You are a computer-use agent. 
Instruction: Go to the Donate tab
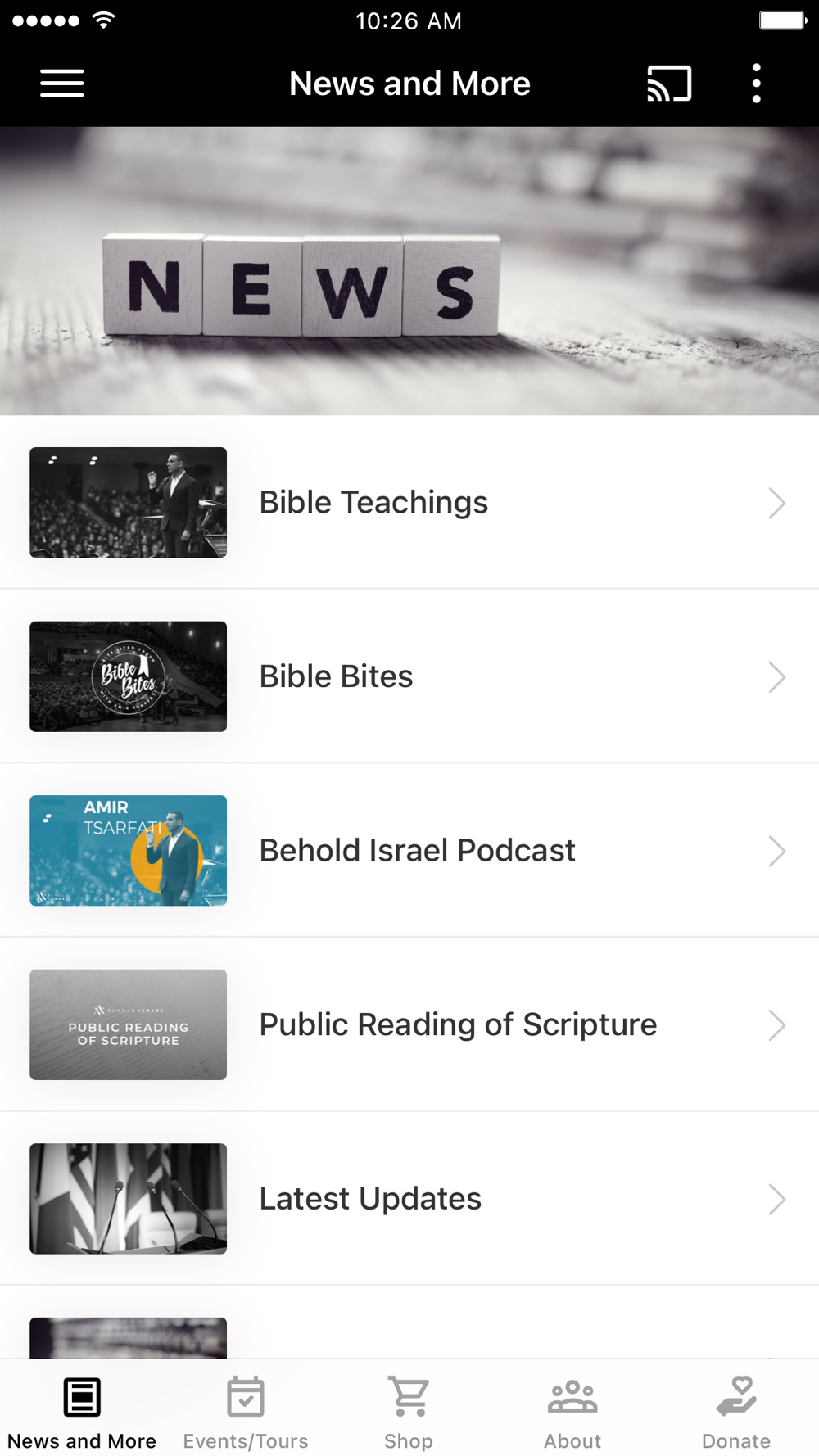tap(736, 1412)
